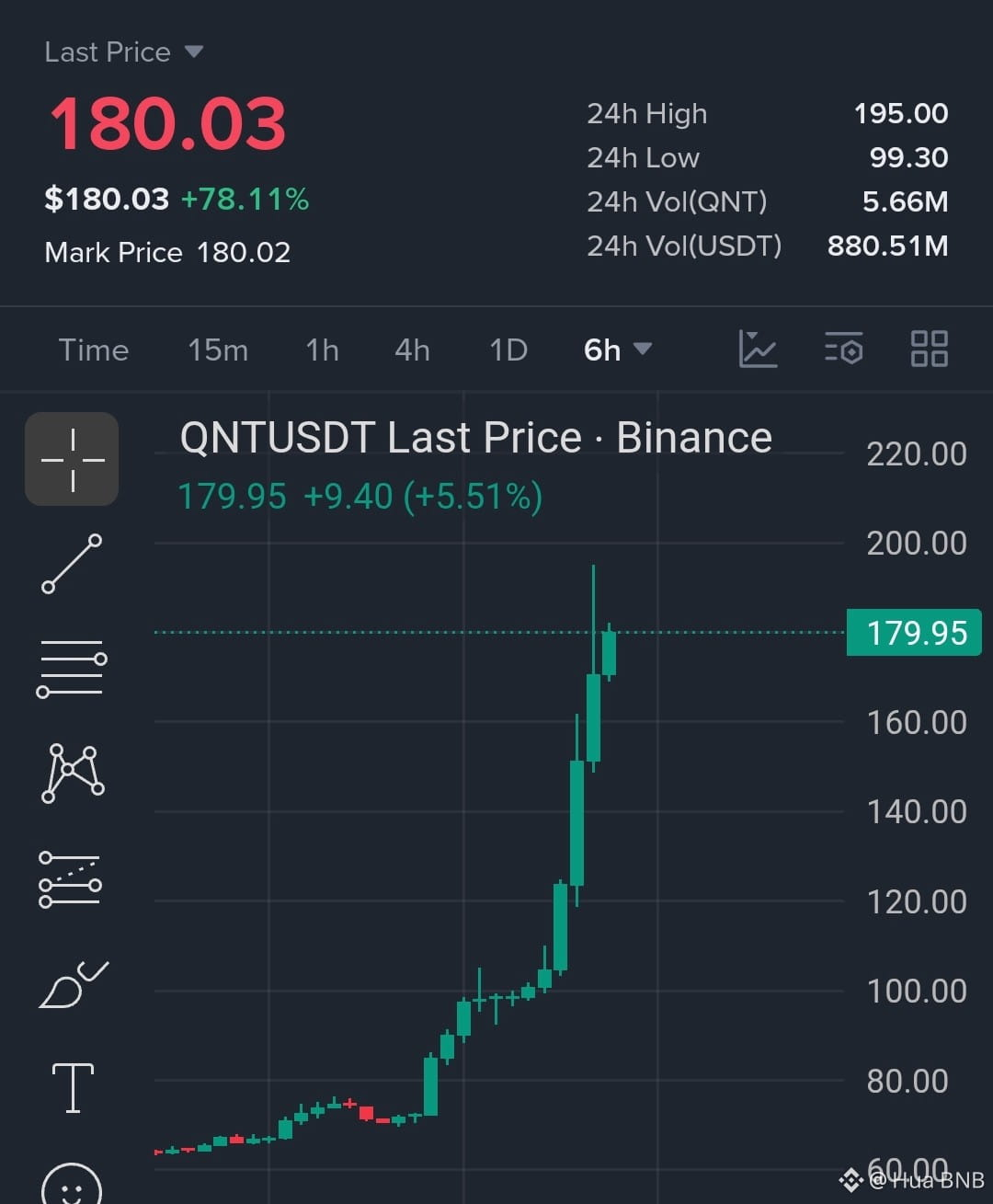
Task: Expand the 6h interval dropdown
Action: point(618,350)
